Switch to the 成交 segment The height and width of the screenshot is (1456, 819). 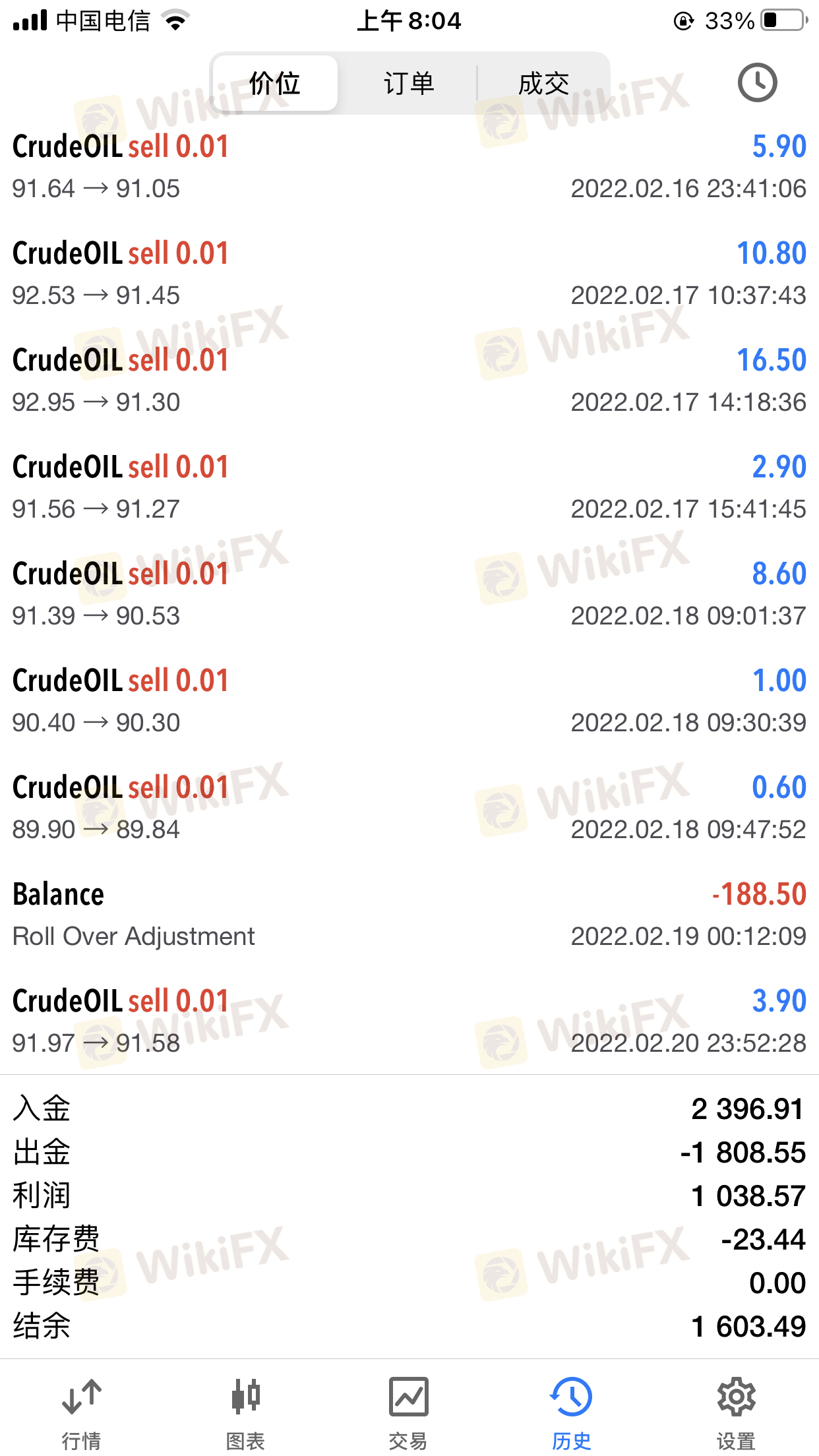pyautogui.click(x=543, y=84)
